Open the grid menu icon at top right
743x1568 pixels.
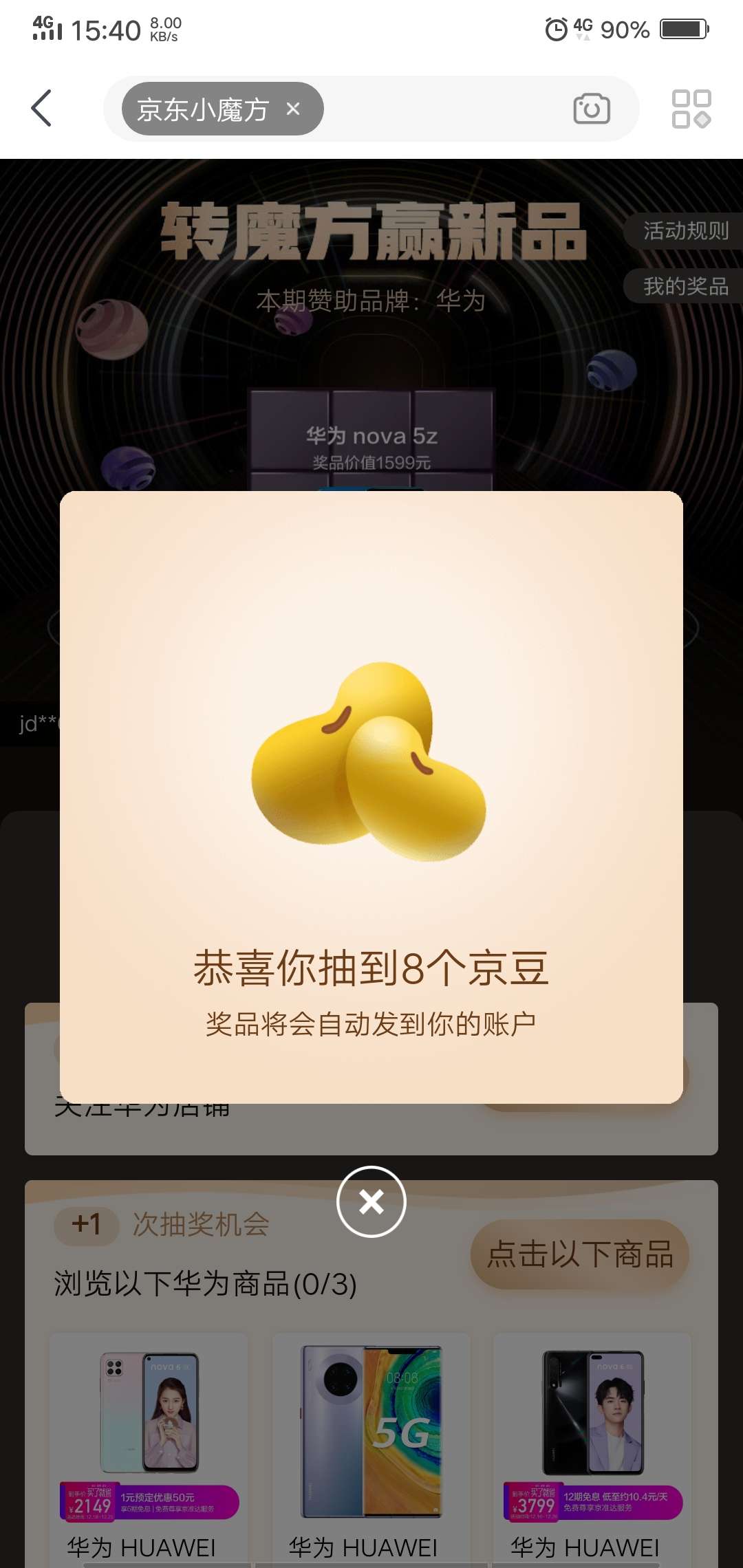click(x=691, y=109)
